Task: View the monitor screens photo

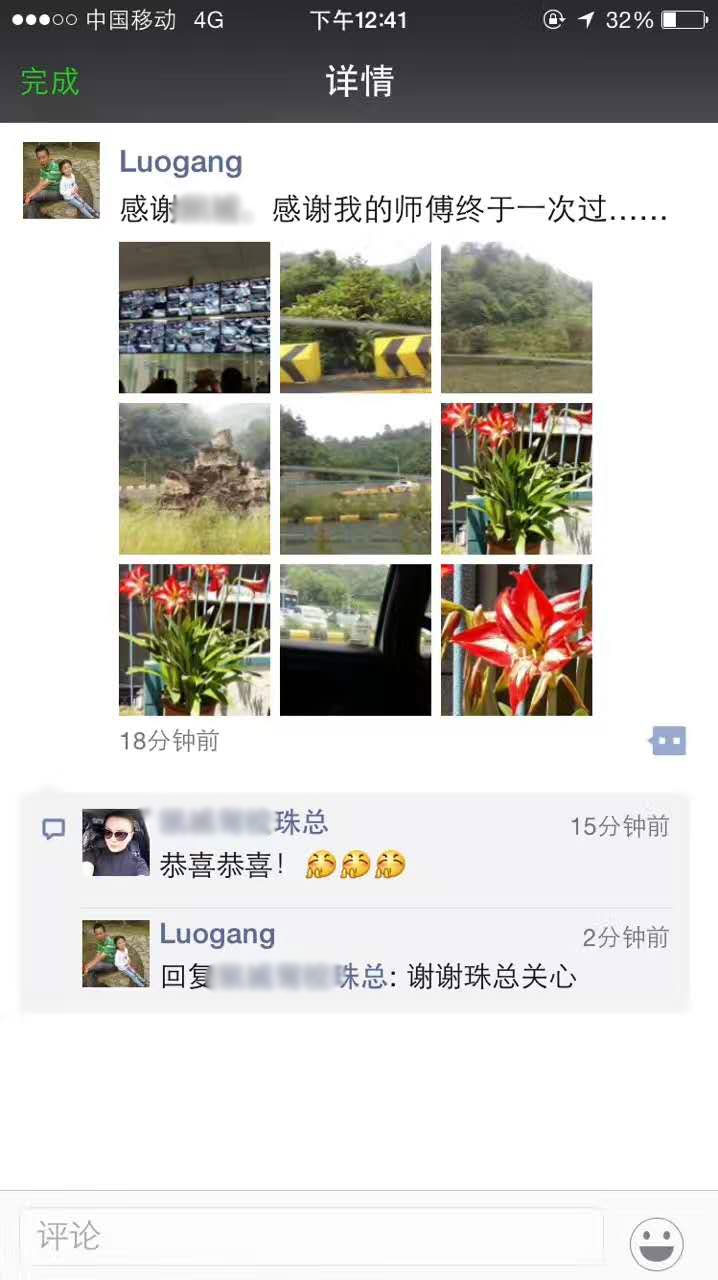Action: pos(194,317)
